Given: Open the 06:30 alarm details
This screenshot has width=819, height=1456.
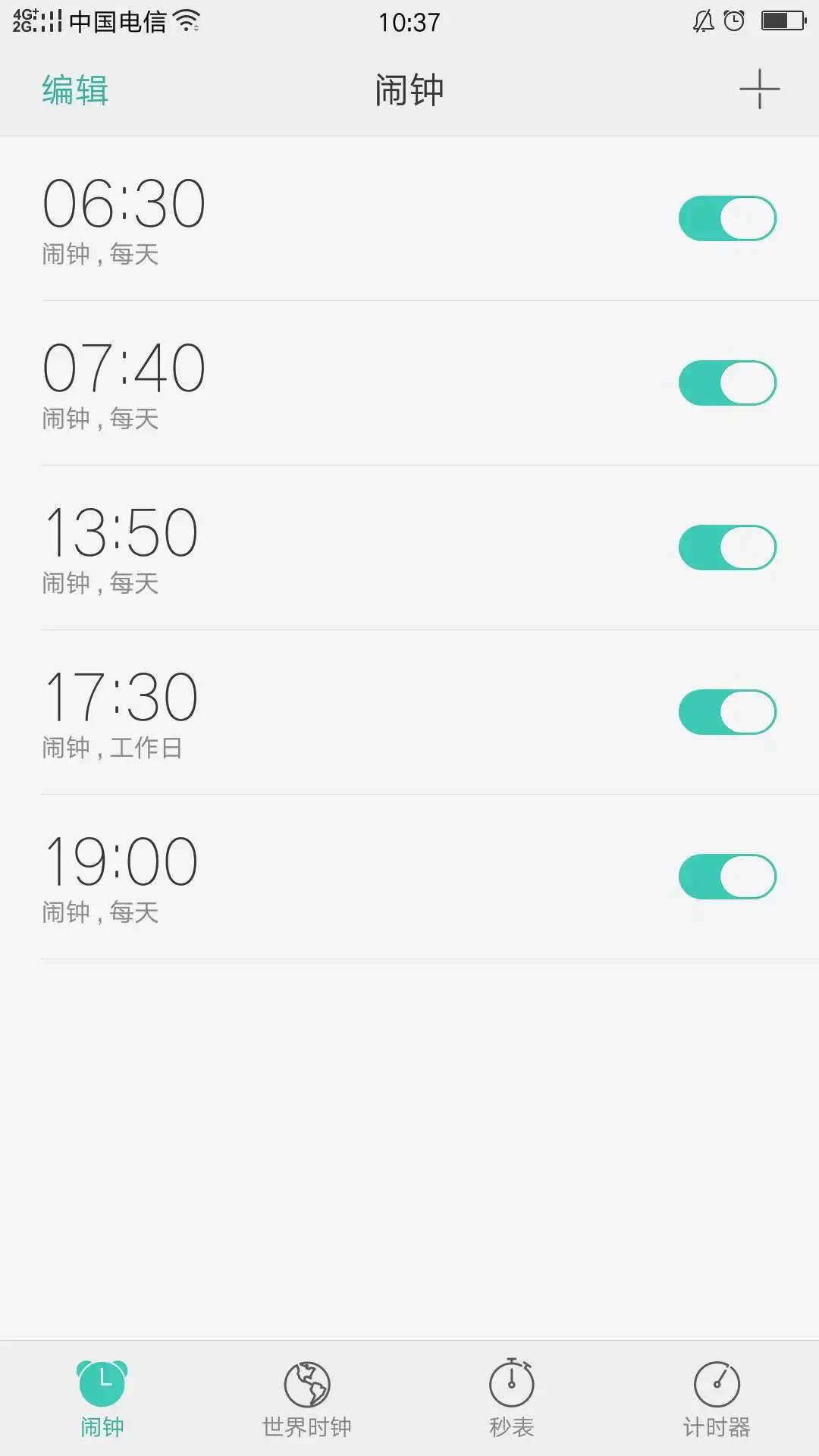Looking at the screenshot, I should pyautogui.click(x=303, y=218).
